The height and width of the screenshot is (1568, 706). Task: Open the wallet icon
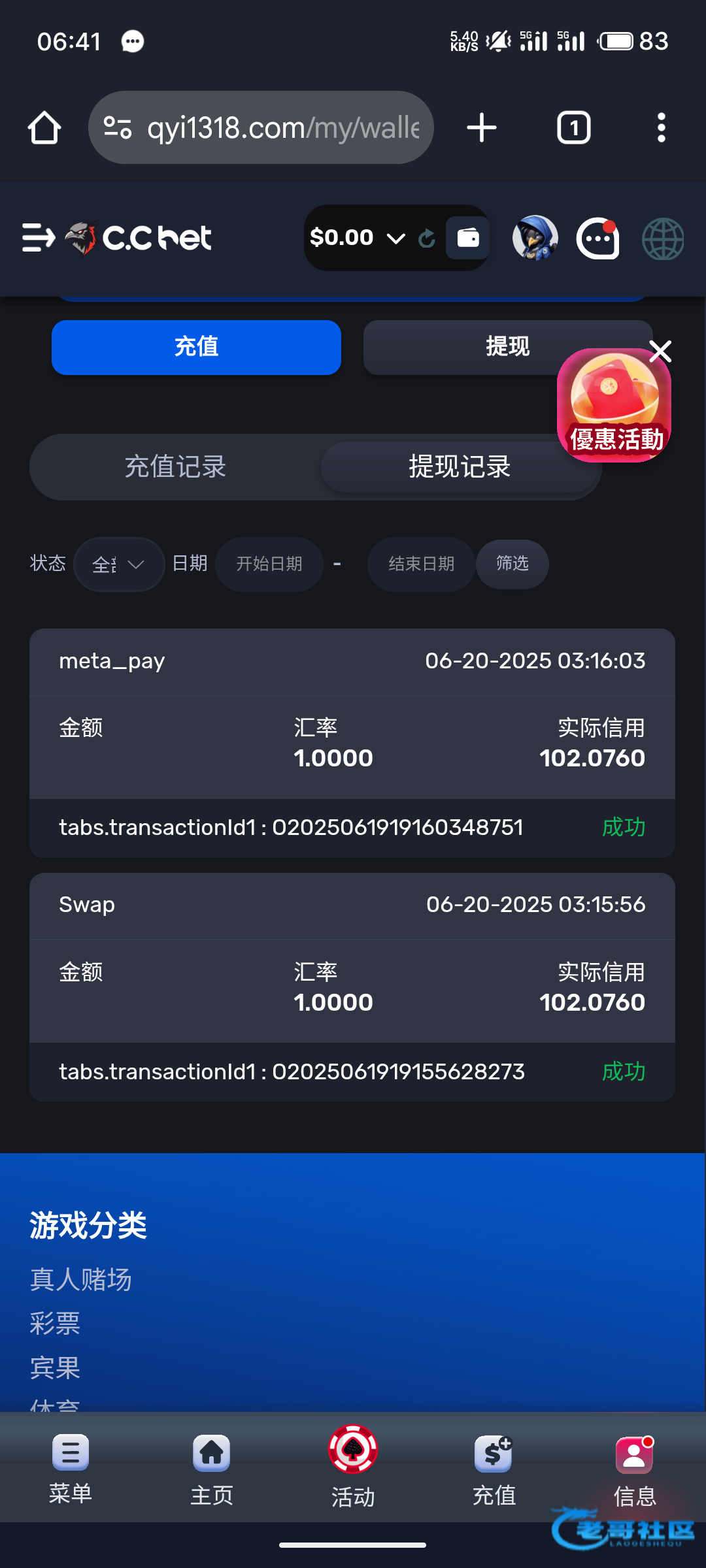[468, 238]
